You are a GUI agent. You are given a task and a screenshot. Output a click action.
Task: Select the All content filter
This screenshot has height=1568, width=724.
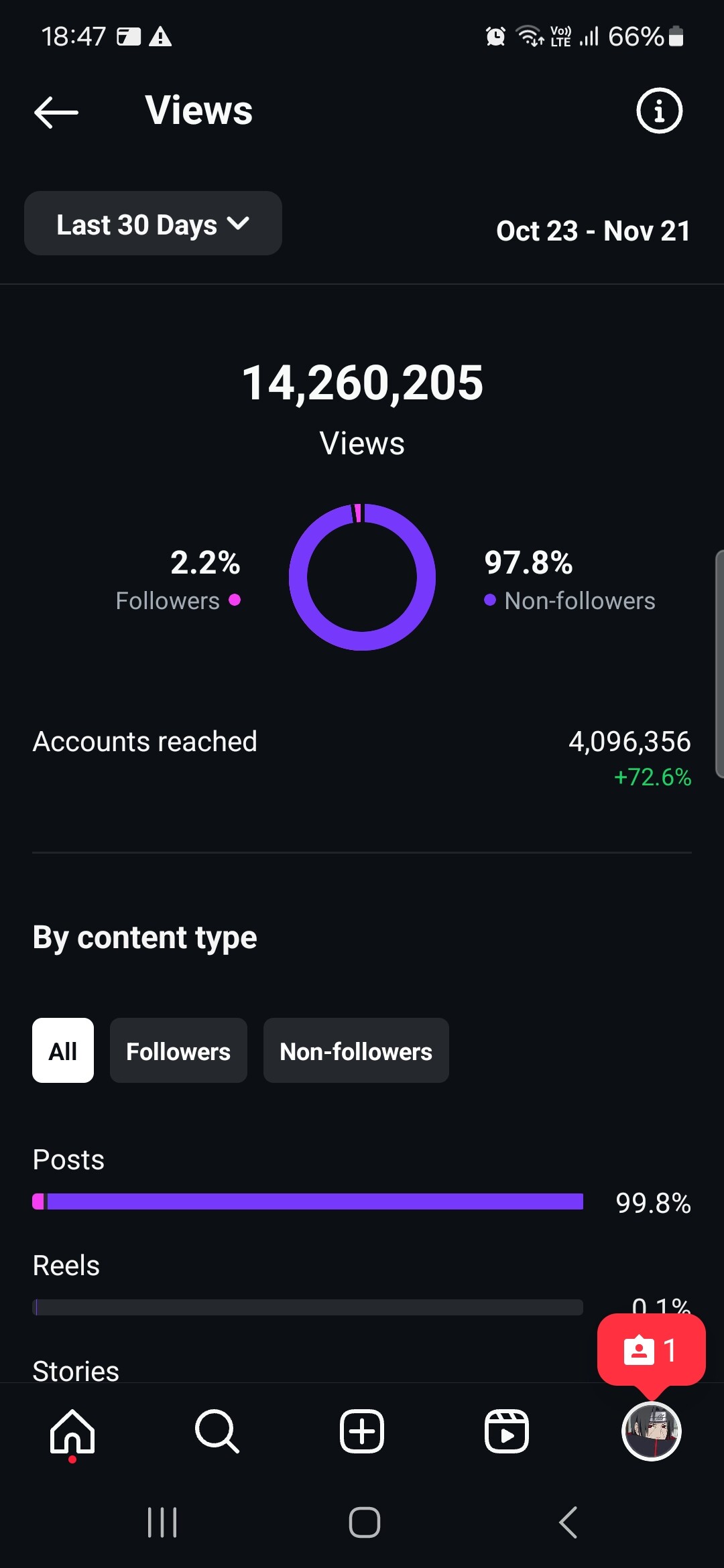tap(63, 1051)
